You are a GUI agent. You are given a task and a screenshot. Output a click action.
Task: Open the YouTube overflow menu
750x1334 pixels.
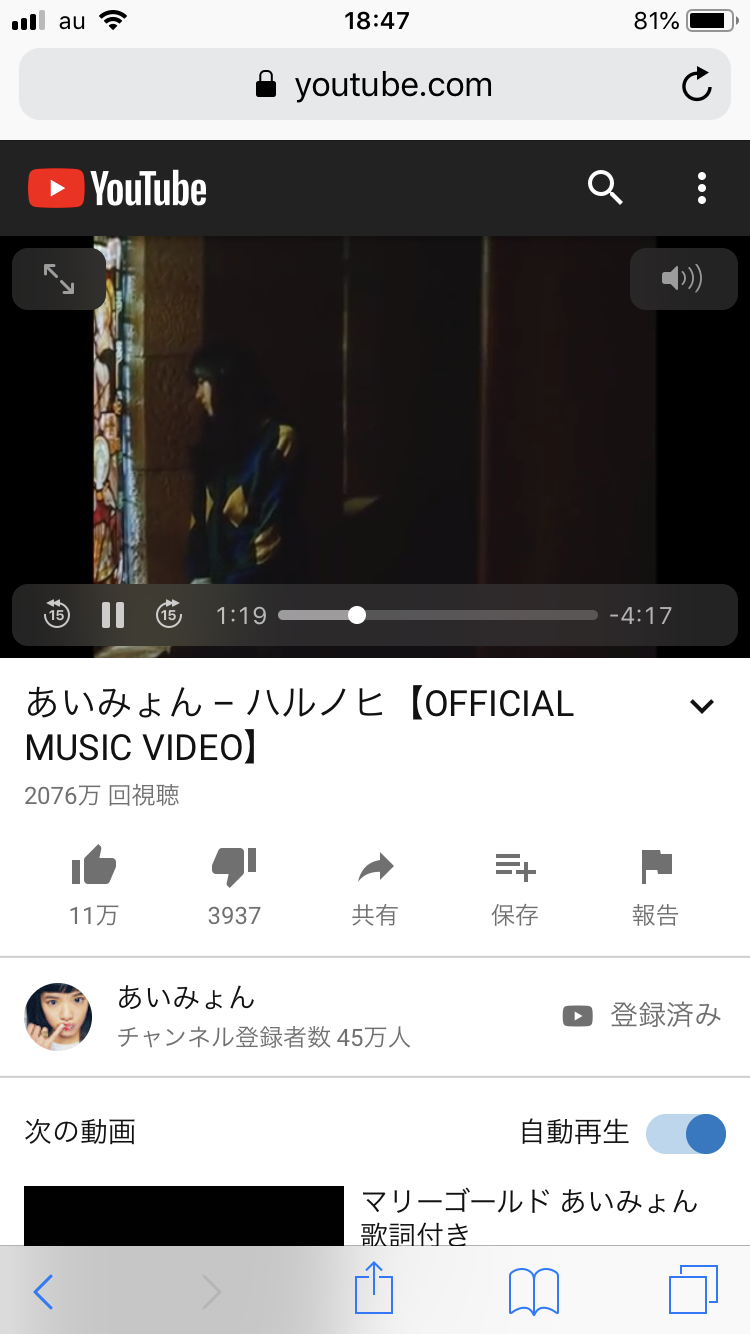[702, 187]
